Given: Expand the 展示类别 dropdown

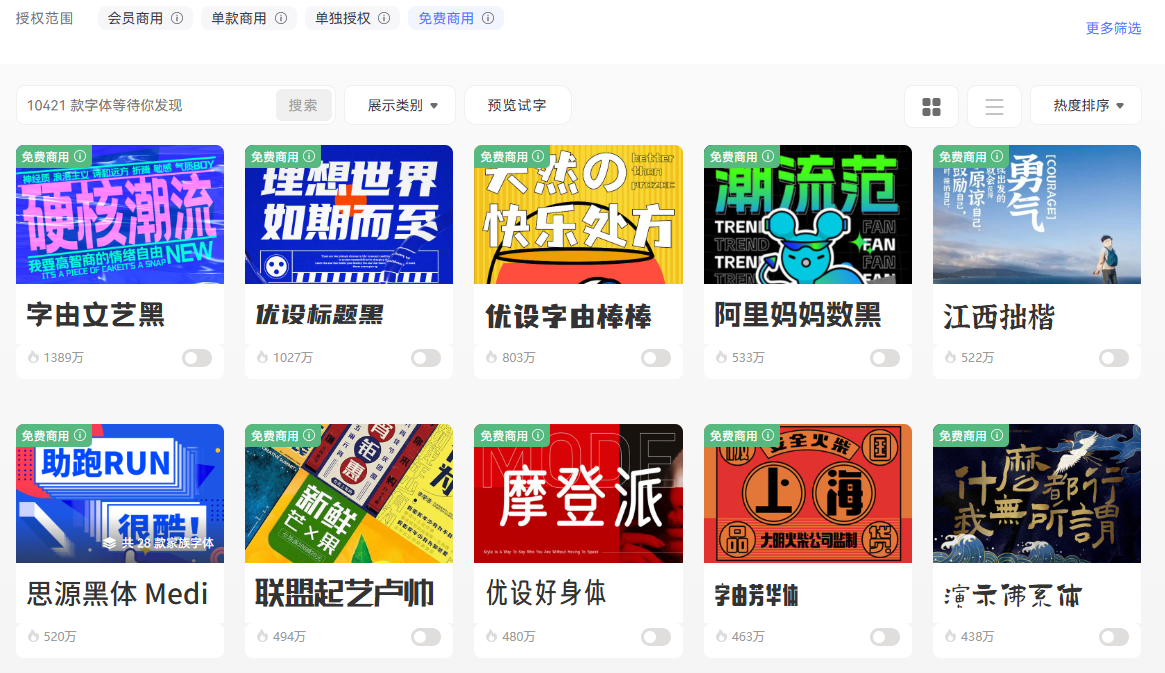Looking at the screenshot, I should (x=400, y=105).
